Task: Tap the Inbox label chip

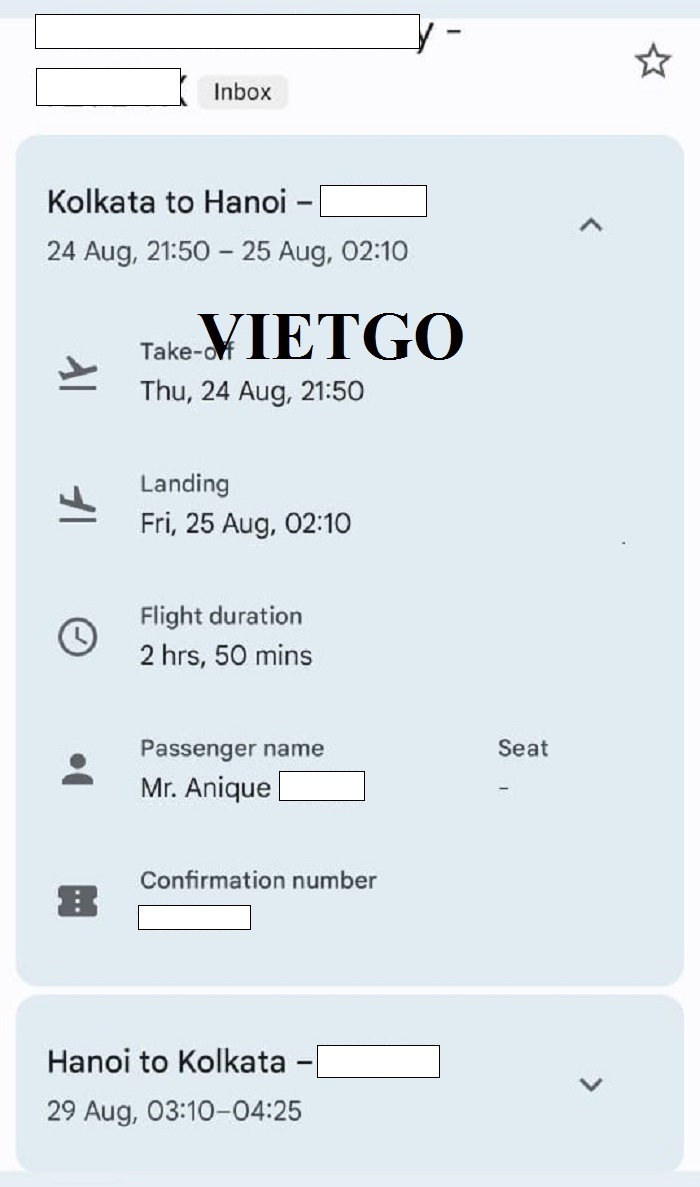Action: coord(242,92)
